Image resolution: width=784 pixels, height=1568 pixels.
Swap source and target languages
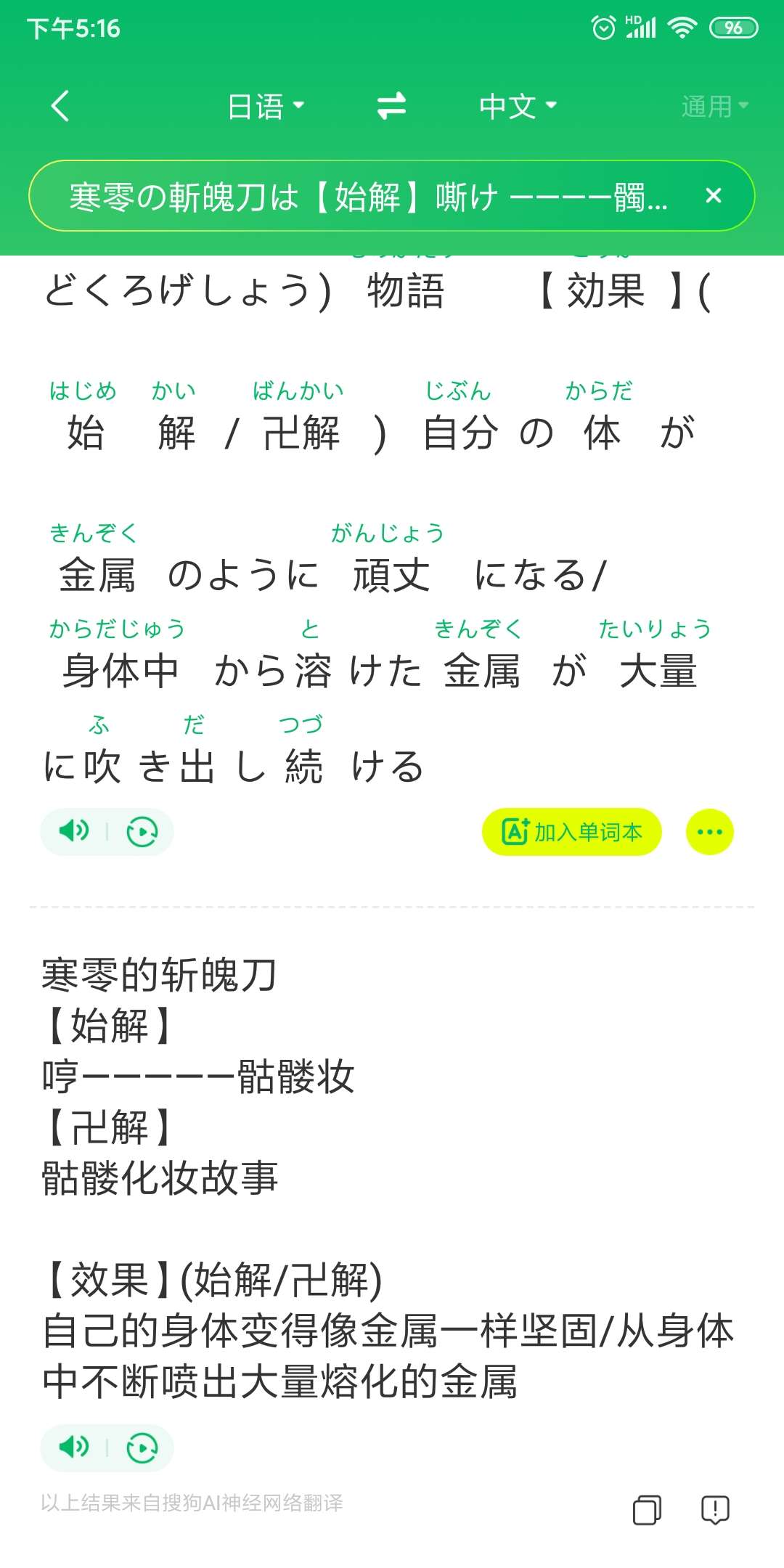click(391, 106)
